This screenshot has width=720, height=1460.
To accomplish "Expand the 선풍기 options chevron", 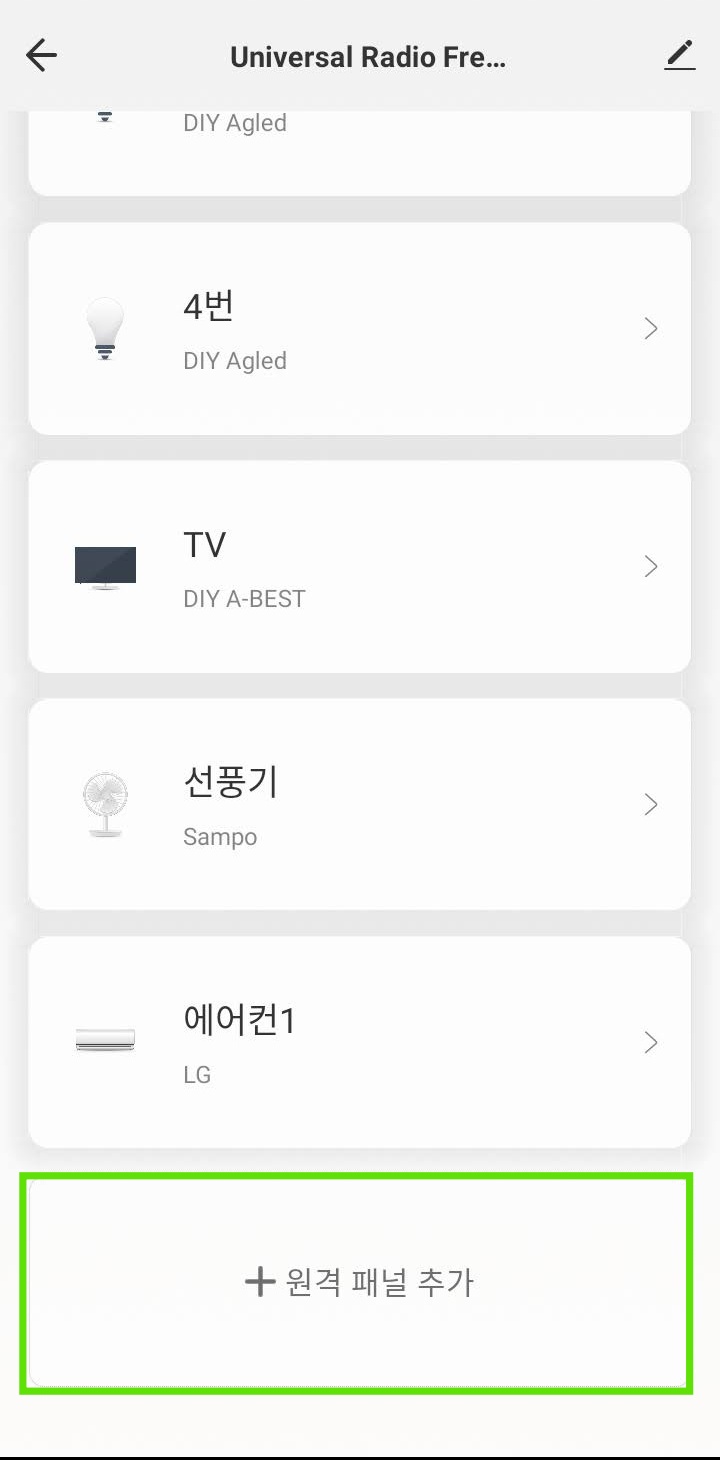I will [x=651, y=804].
